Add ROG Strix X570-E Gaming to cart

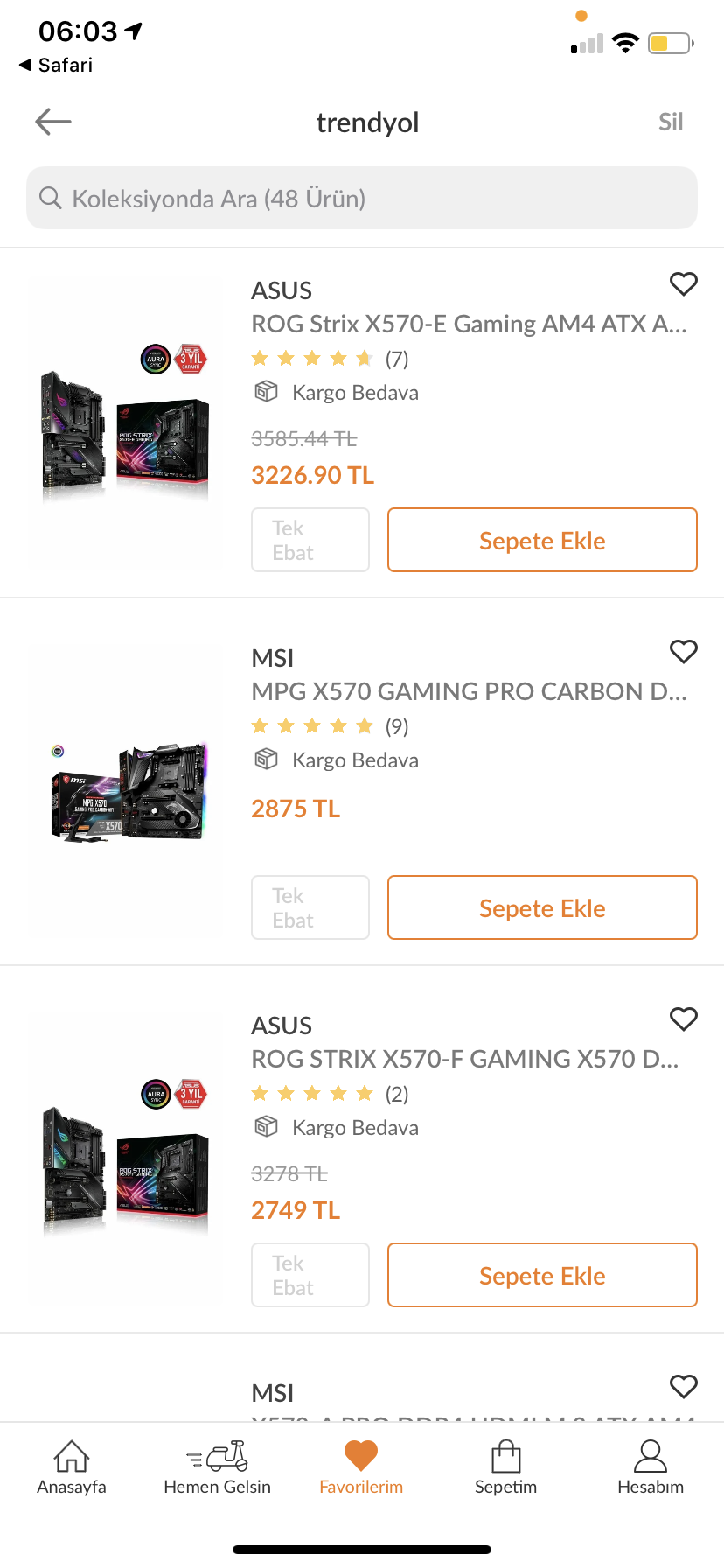pos(542,541)
